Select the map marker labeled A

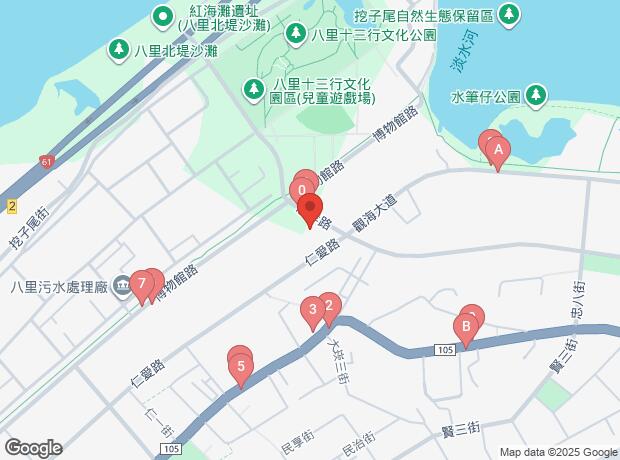coord(497,151)
